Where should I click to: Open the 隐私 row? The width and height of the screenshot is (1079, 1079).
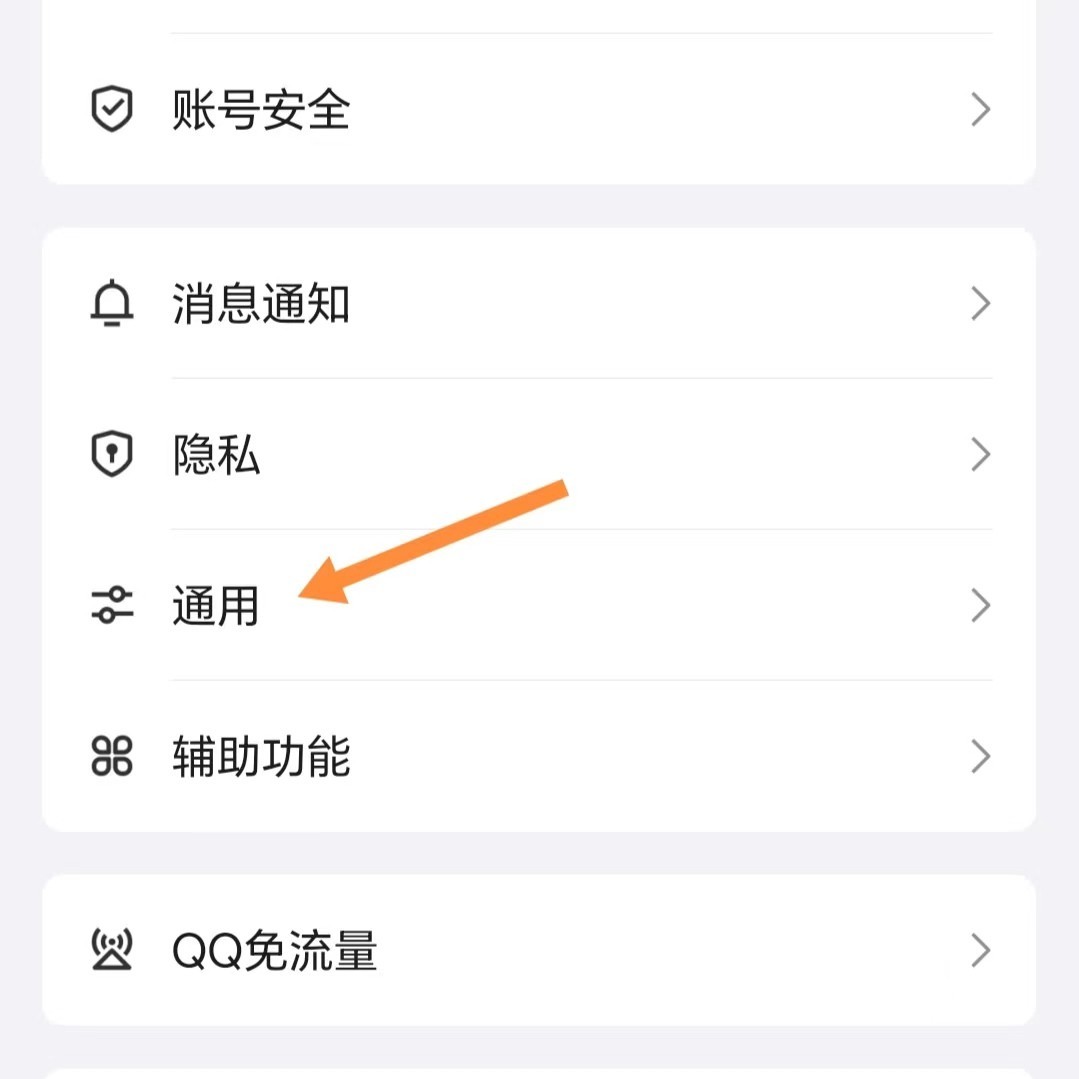point(217,455)
